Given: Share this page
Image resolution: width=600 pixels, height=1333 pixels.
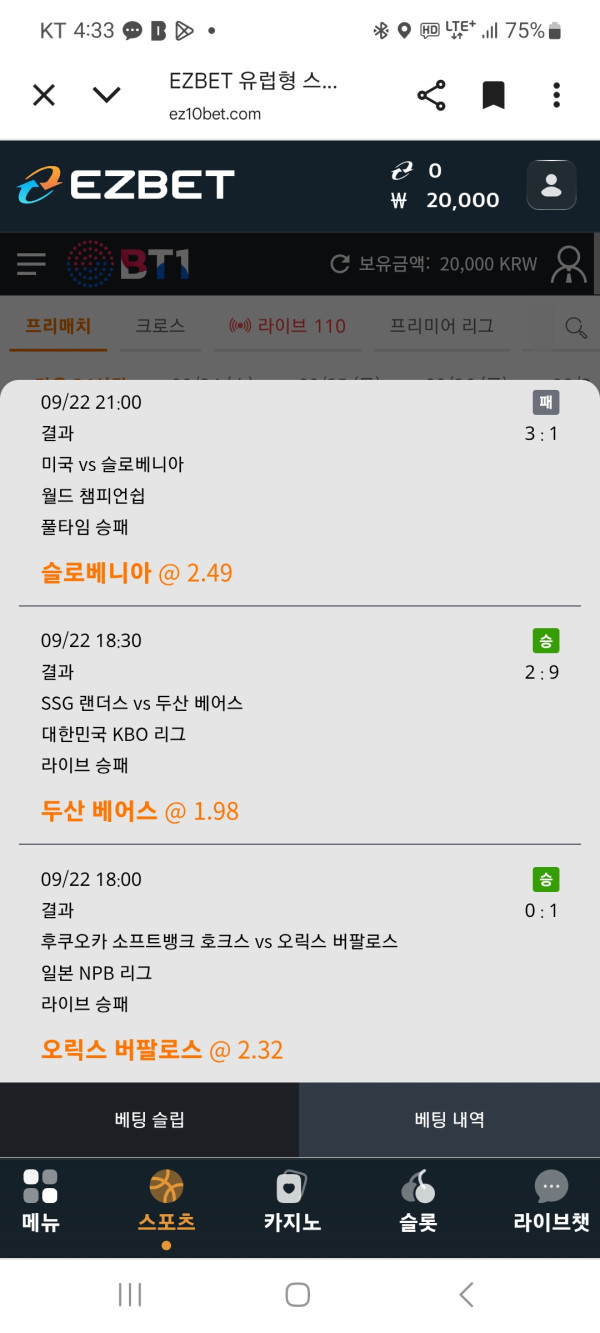Looking at the screenshot, I should [x=431, y=96].
